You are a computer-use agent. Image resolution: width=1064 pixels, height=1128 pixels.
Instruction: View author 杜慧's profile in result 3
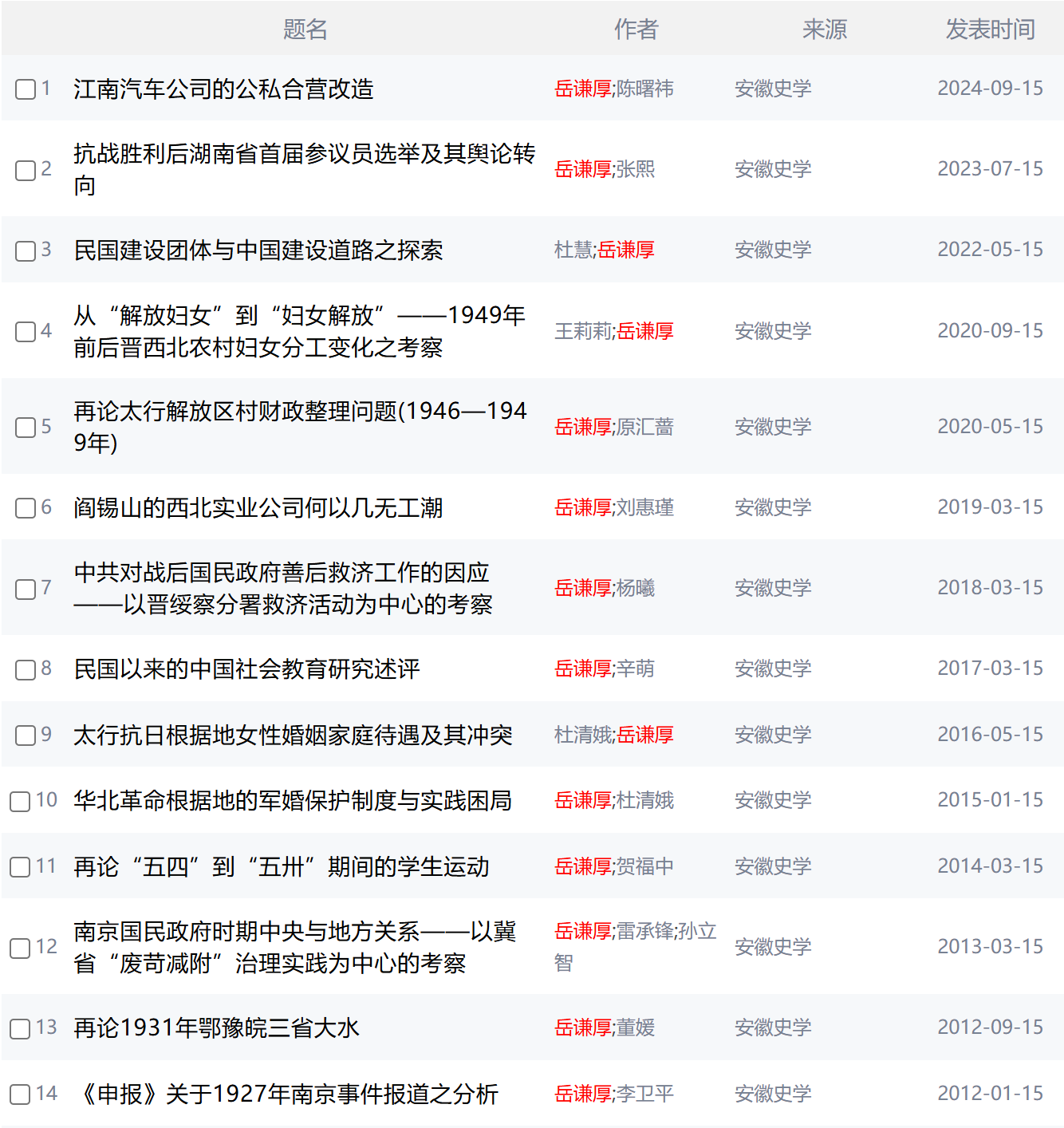[573, 250]
